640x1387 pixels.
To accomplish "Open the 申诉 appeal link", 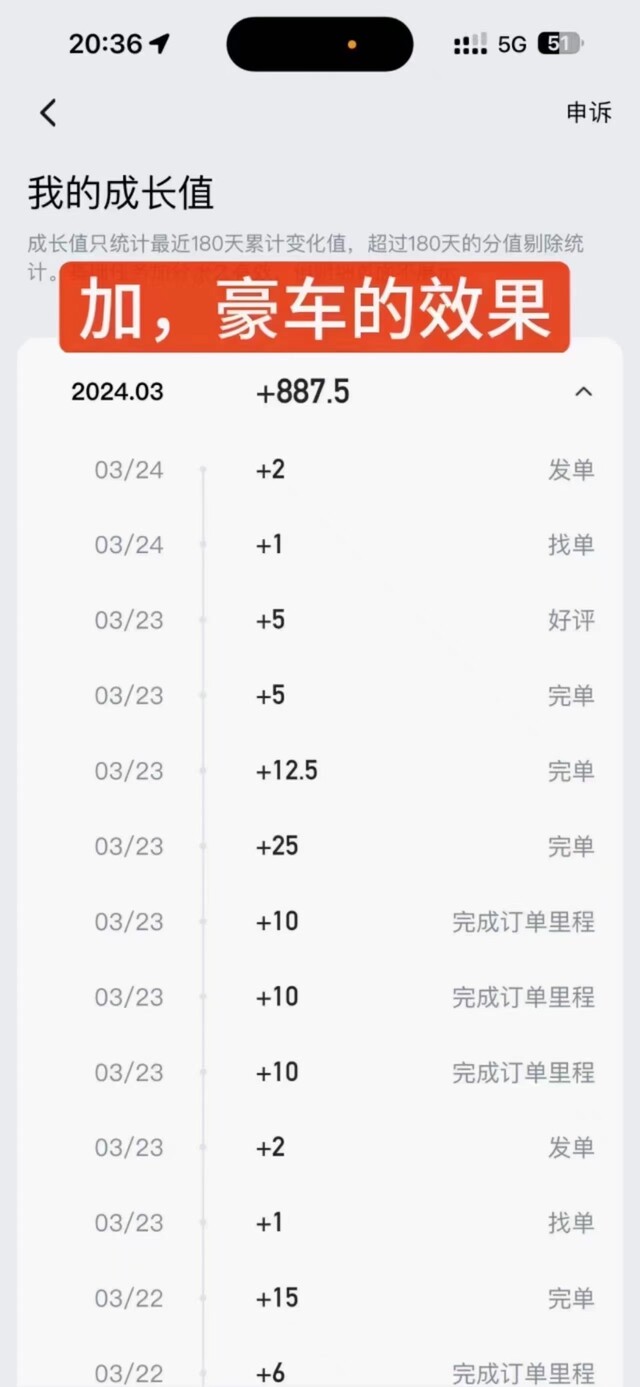I will tap(589, 113).
